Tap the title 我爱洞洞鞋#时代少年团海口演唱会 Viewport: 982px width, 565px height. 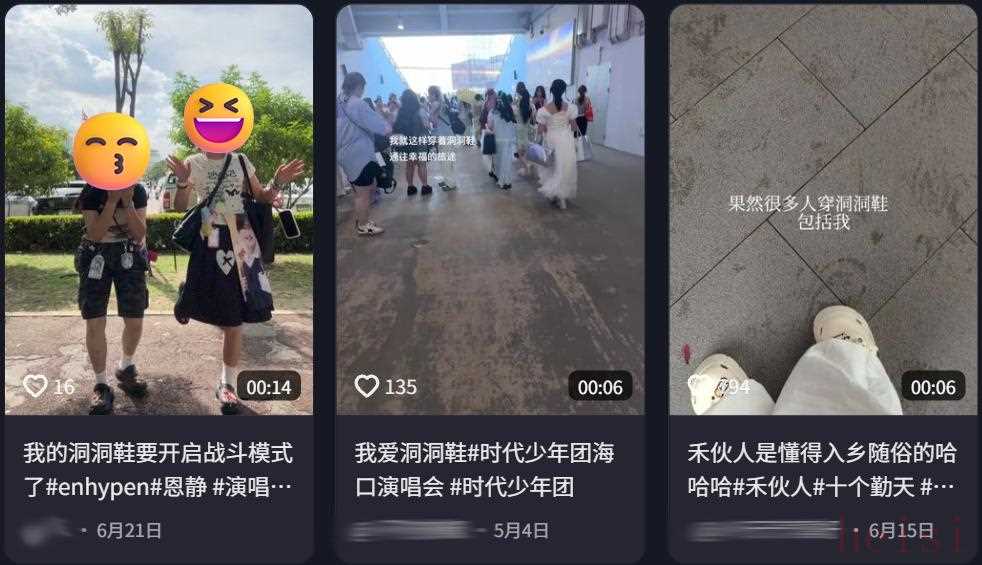484,469
